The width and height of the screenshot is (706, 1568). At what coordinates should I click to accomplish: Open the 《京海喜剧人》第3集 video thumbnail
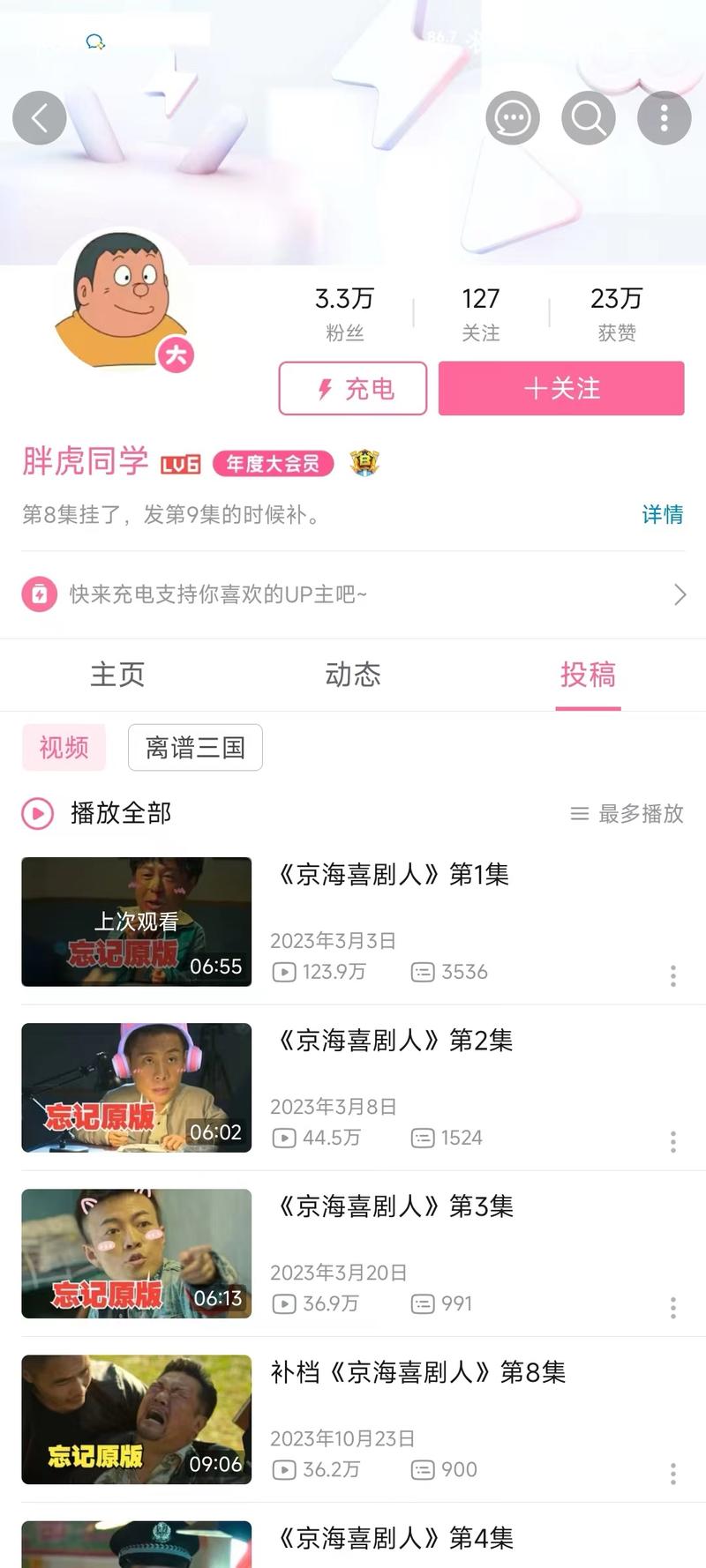pos(136,1253)
